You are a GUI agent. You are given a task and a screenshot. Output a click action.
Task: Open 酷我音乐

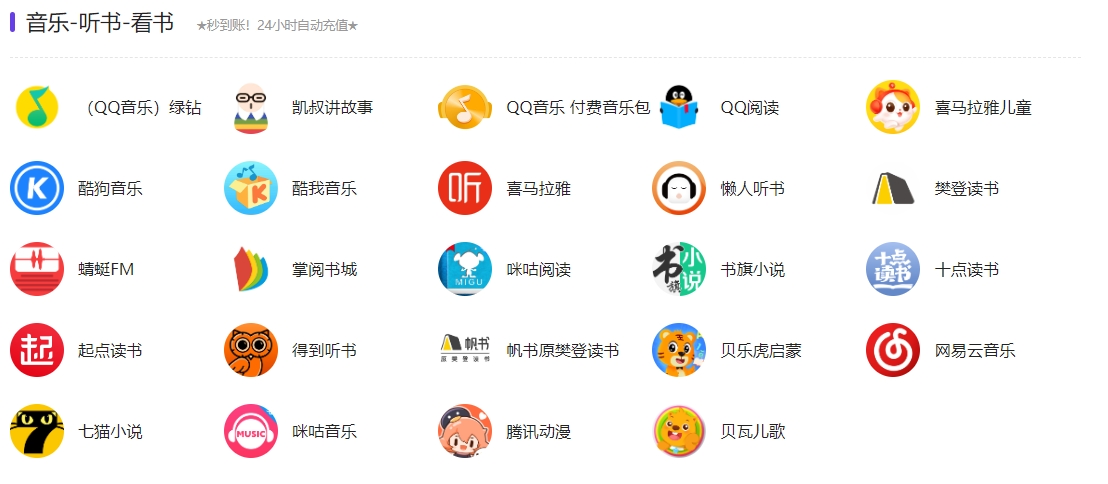point(324,188)
